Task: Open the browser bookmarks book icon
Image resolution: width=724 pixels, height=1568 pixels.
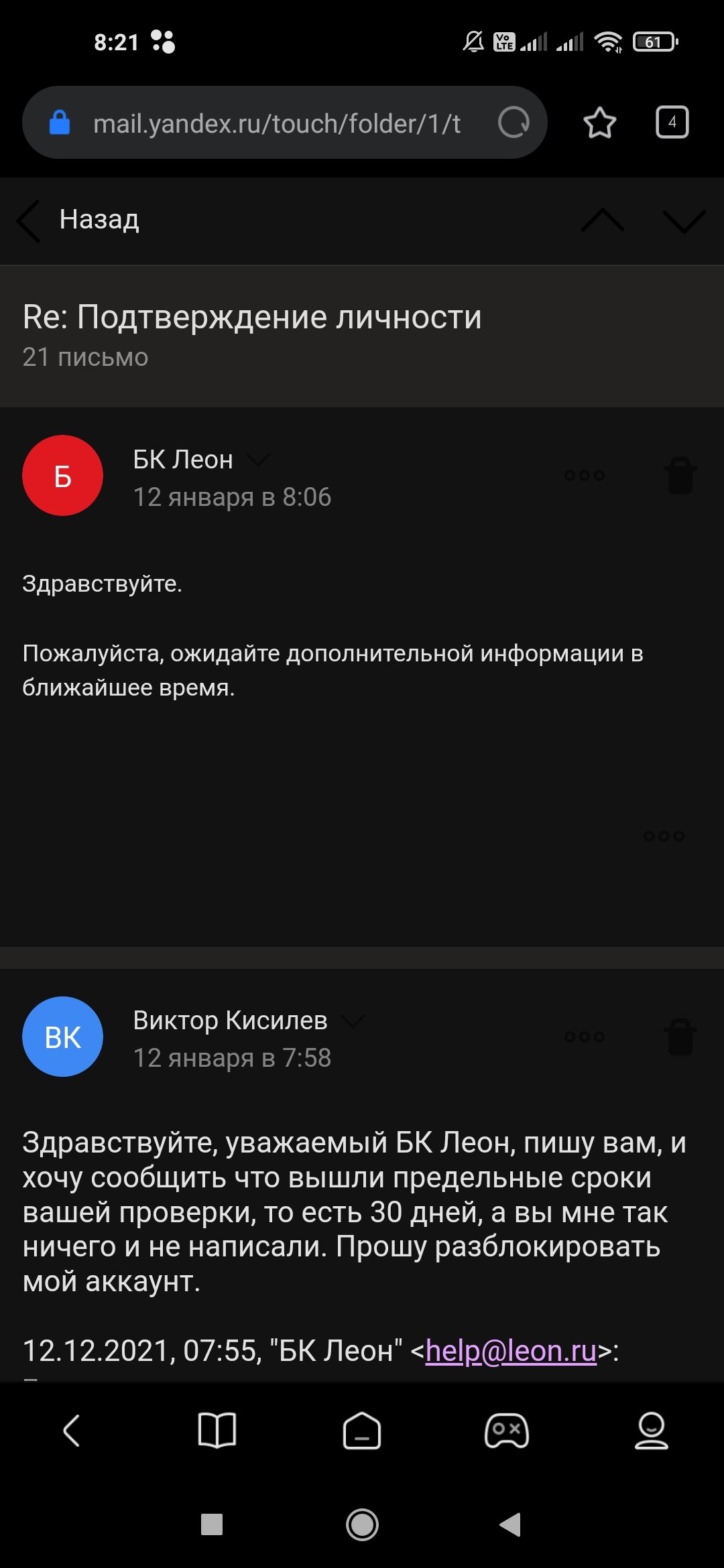Action: 217,1431
